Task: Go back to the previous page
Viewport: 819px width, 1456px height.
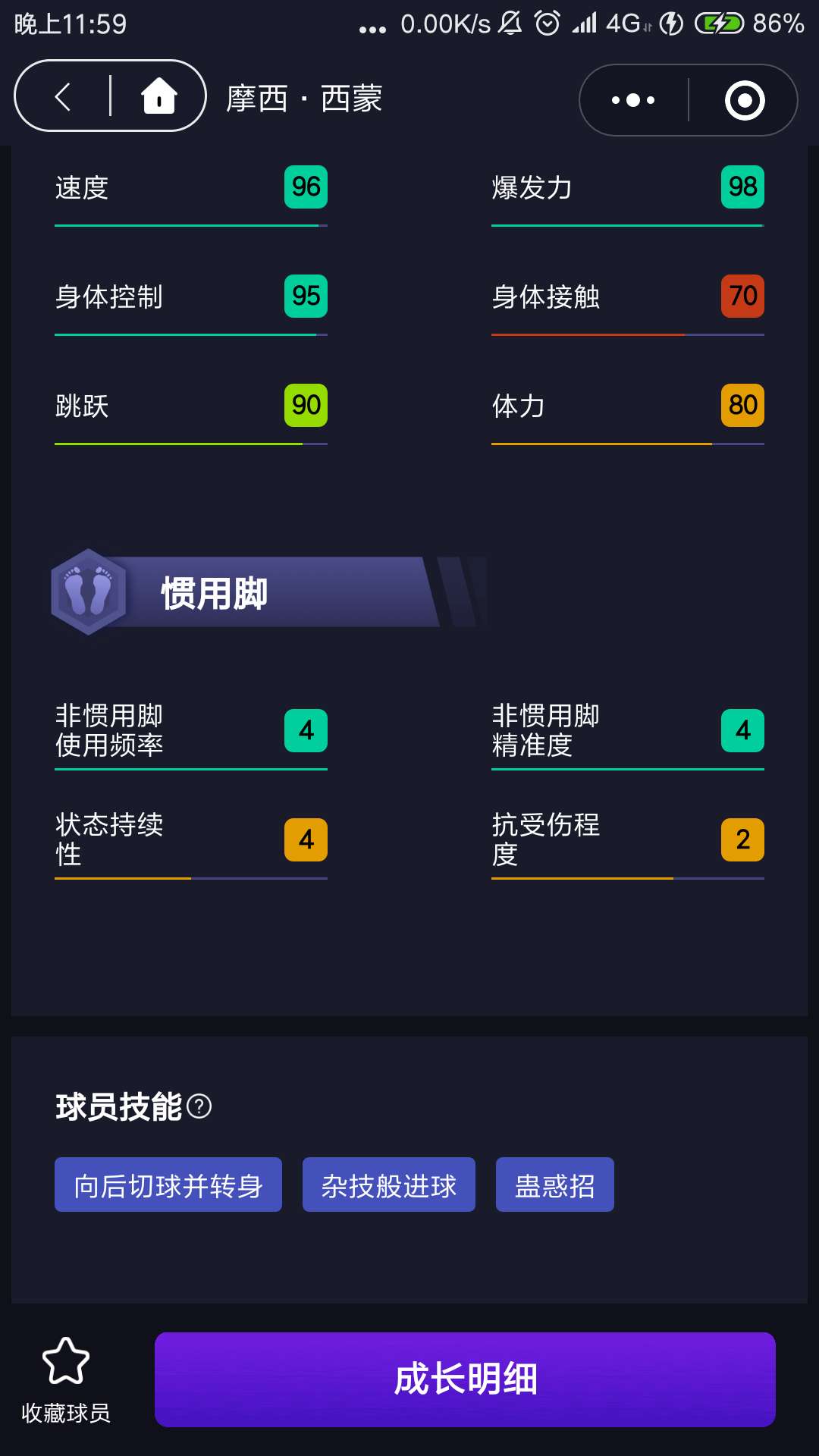Action: (64, 96)
